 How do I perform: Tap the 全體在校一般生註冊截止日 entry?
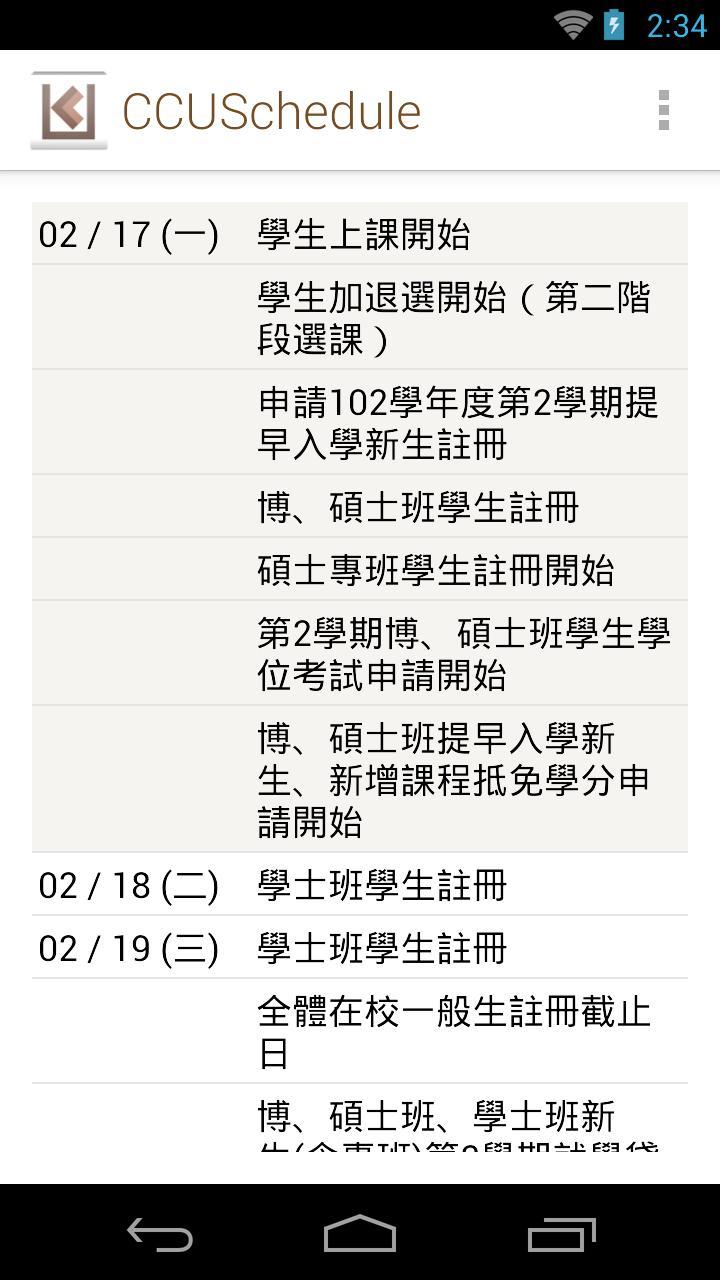click(x=360, y=1031)
